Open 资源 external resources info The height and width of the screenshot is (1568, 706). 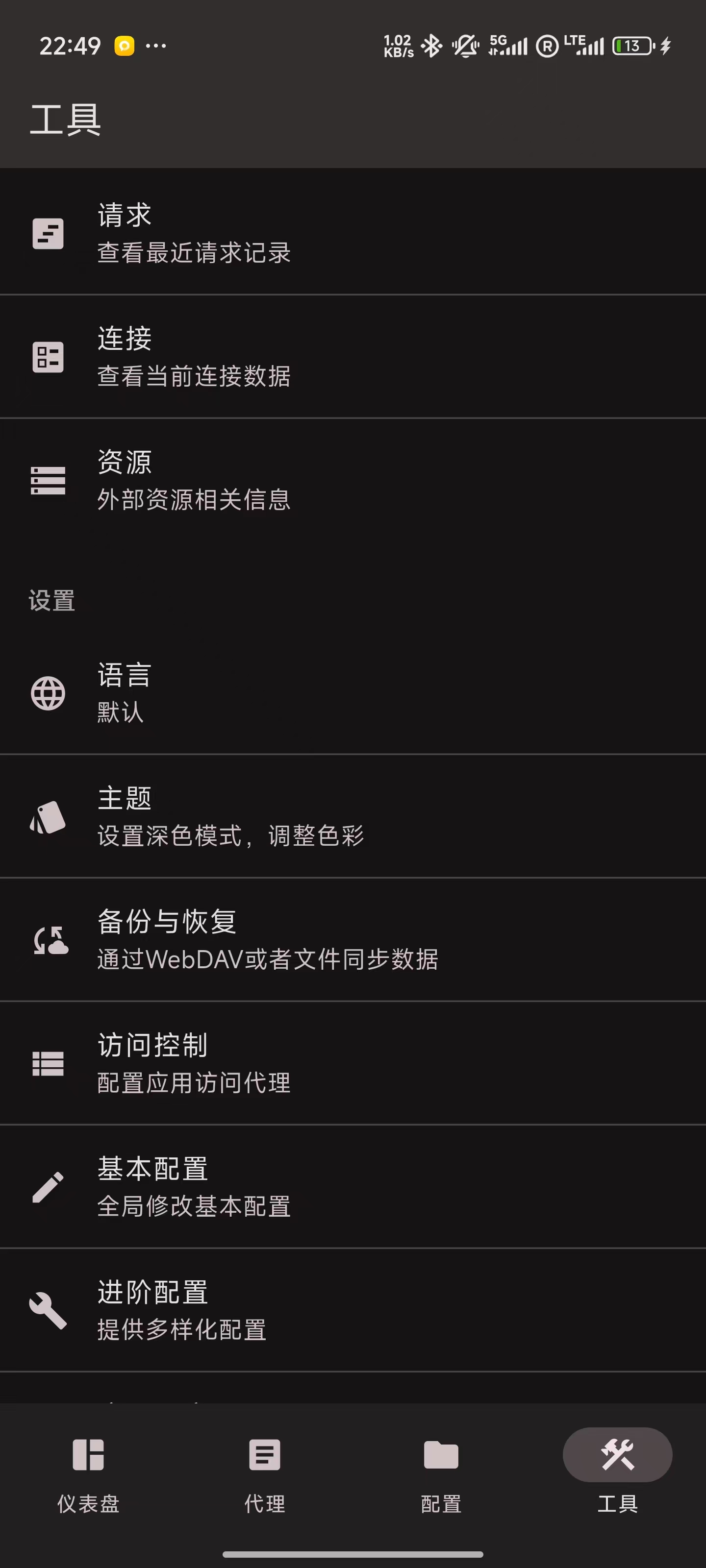[353, 480]
